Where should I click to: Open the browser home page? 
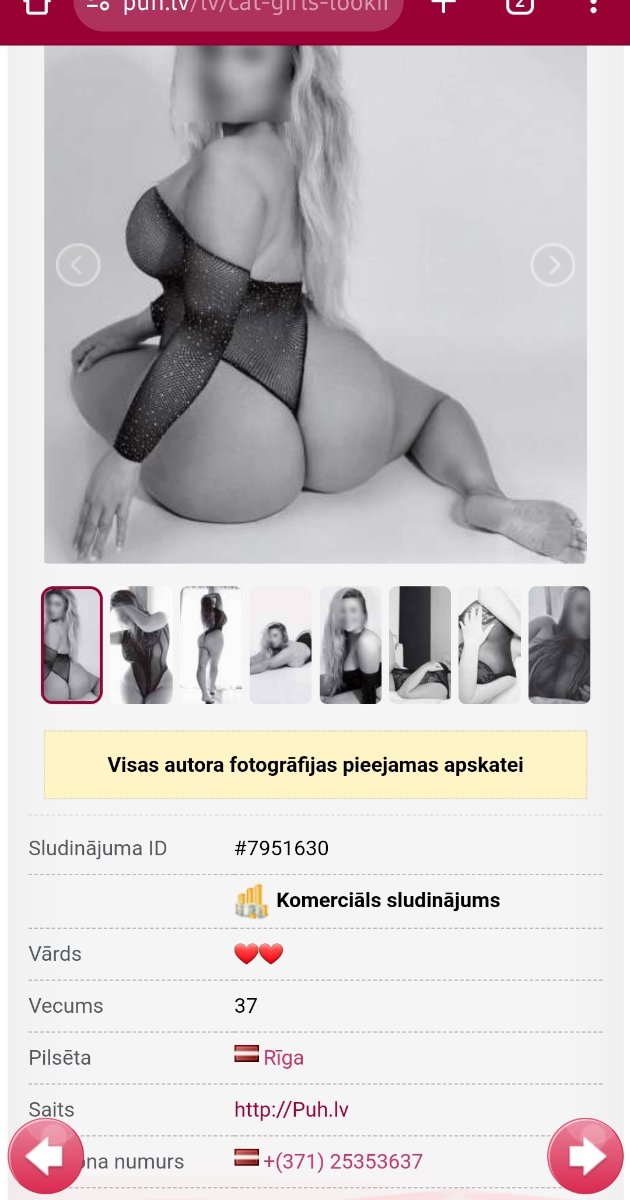[x=37, y=6]
